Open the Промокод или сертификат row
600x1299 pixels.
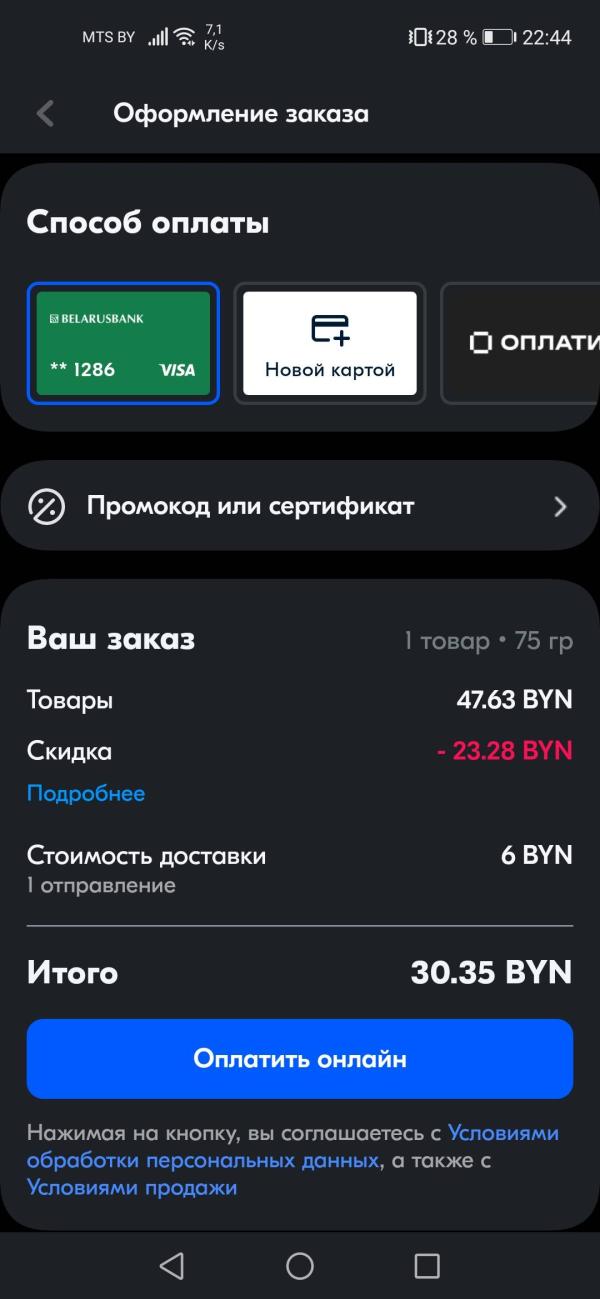[300, 506]
